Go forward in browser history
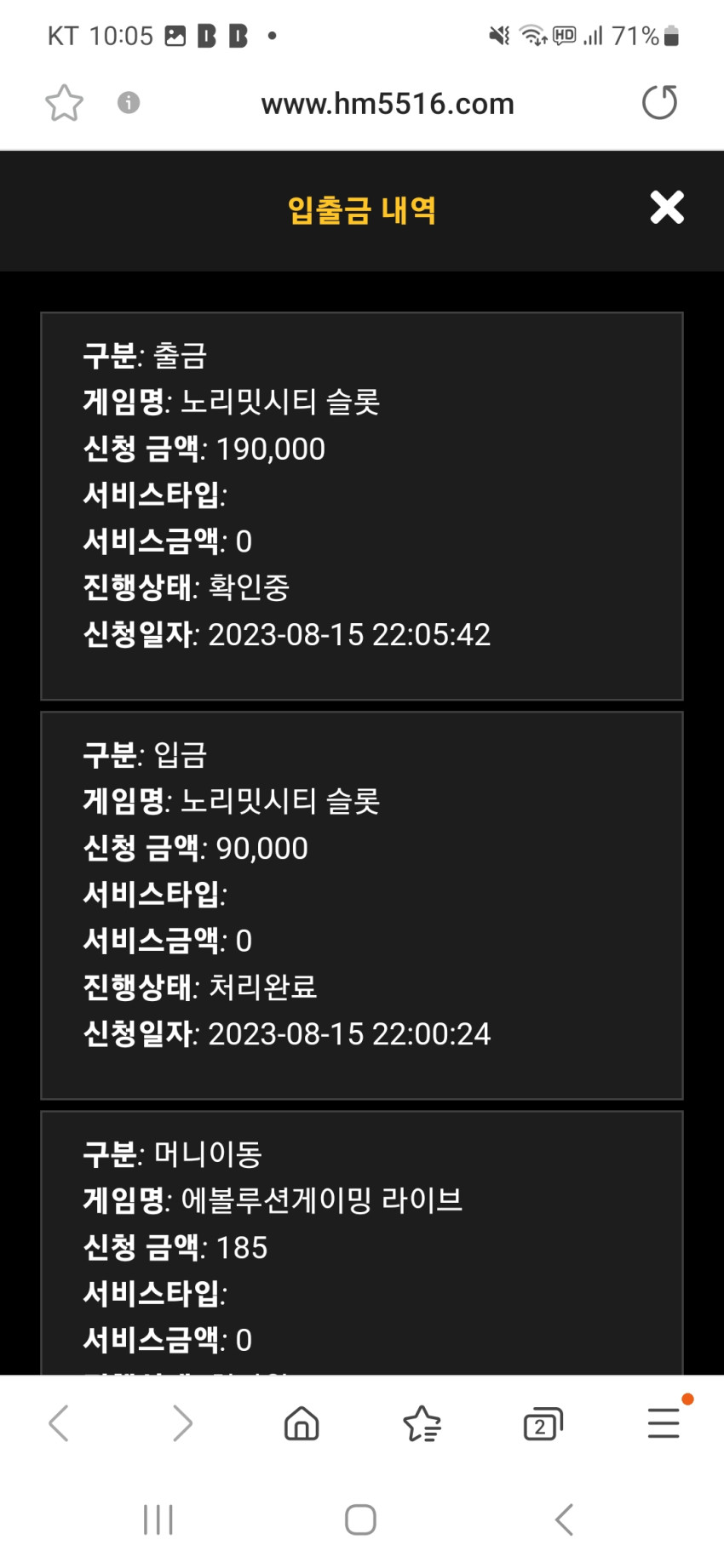Image resolution: width=724 pixels, height=1568 pixels. tap(181, 1423)
